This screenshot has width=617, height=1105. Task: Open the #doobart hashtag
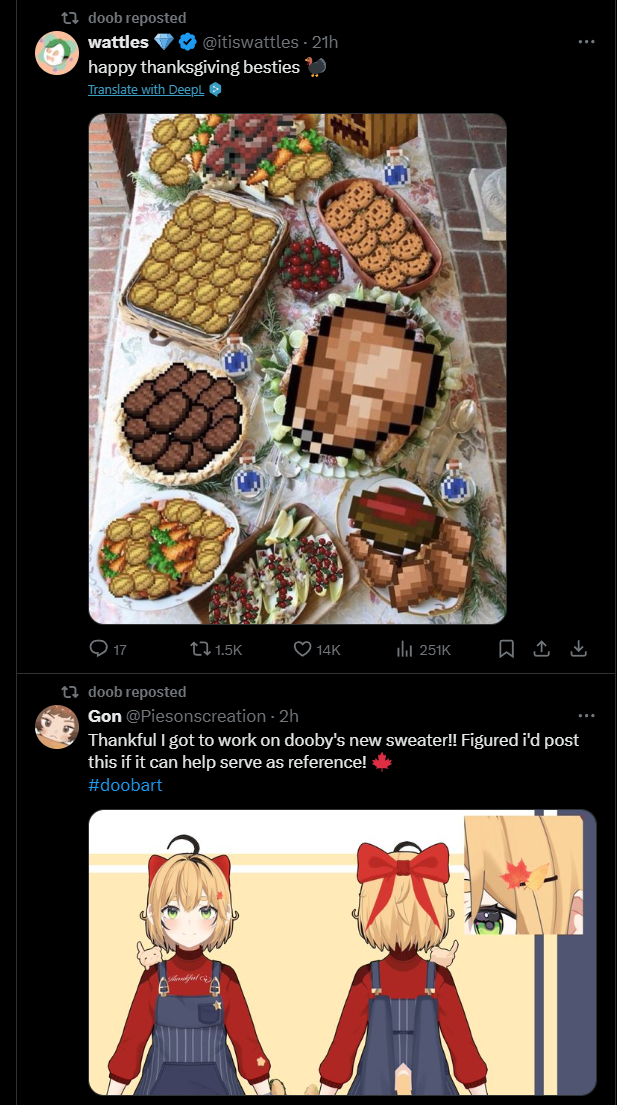[x=125, y=785]
